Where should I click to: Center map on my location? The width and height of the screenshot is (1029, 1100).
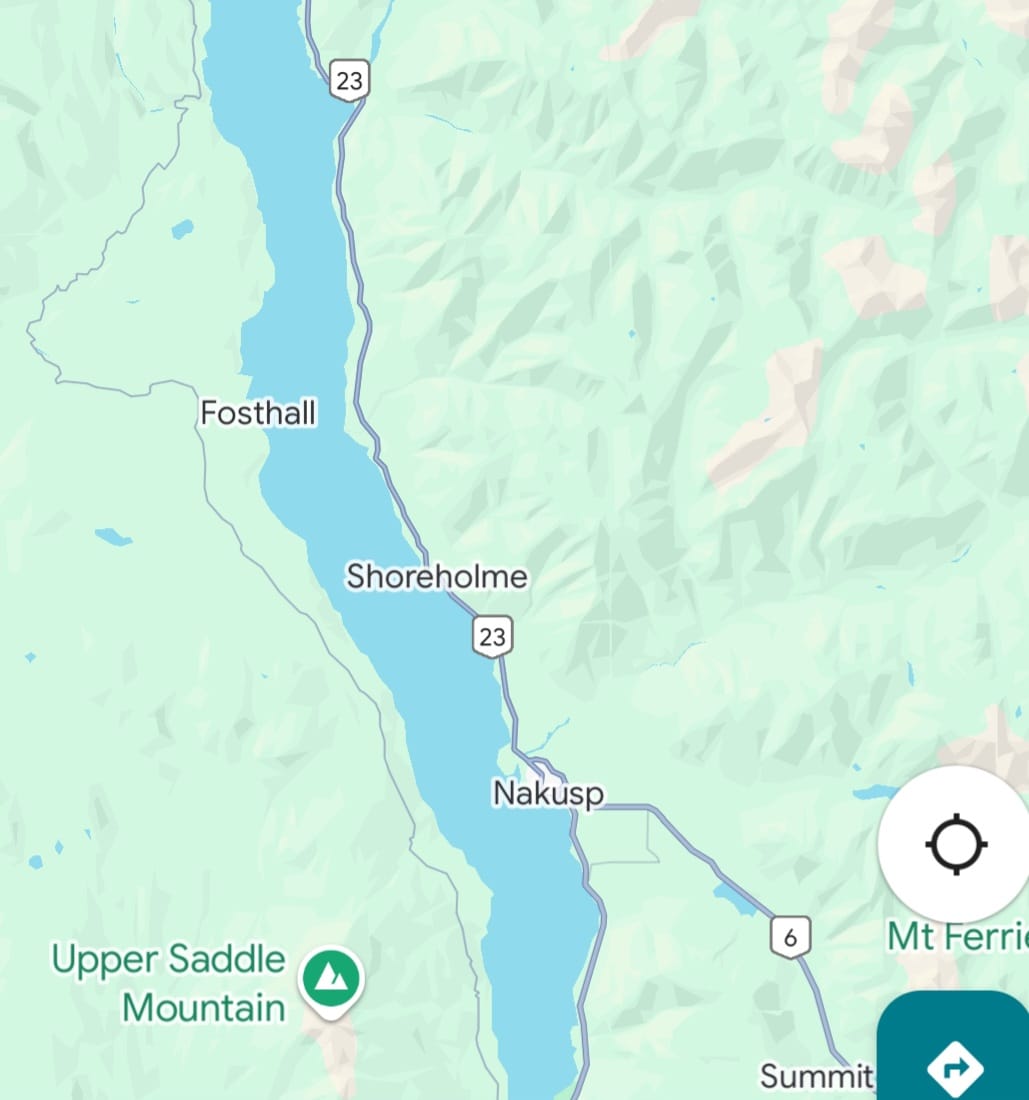pos(956,845)
